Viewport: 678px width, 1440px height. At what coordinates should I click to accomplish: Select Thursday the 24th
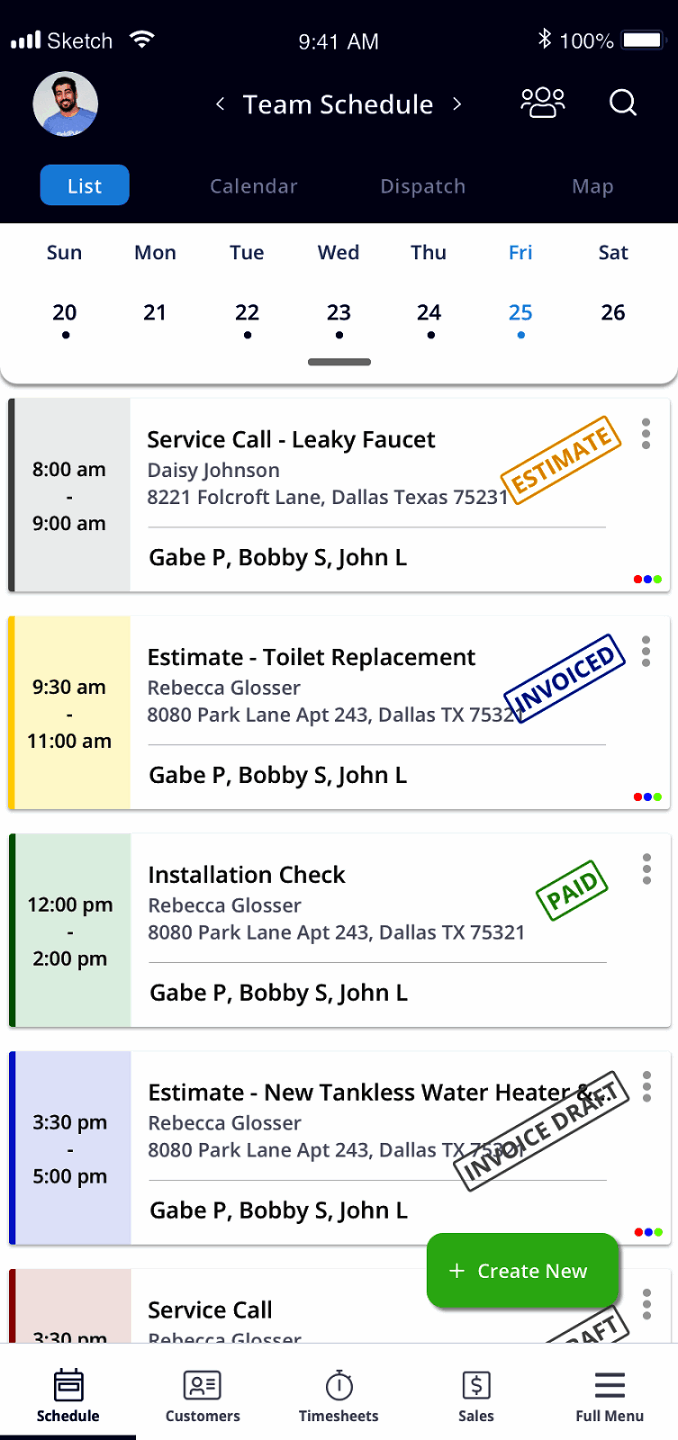click(429, 313)
